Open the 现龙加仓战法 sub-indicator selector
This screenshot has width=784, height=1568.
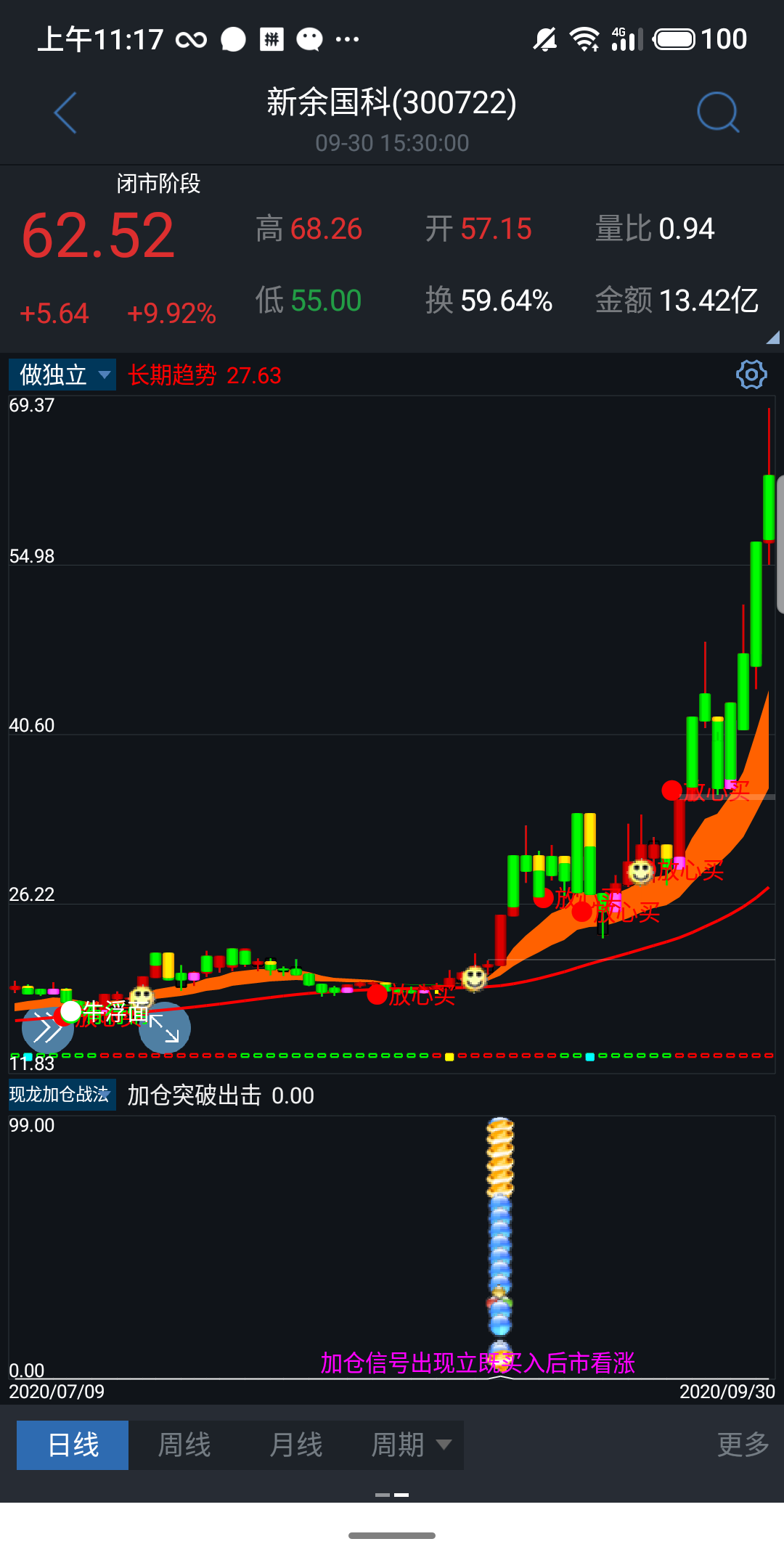pos(61,1095)
